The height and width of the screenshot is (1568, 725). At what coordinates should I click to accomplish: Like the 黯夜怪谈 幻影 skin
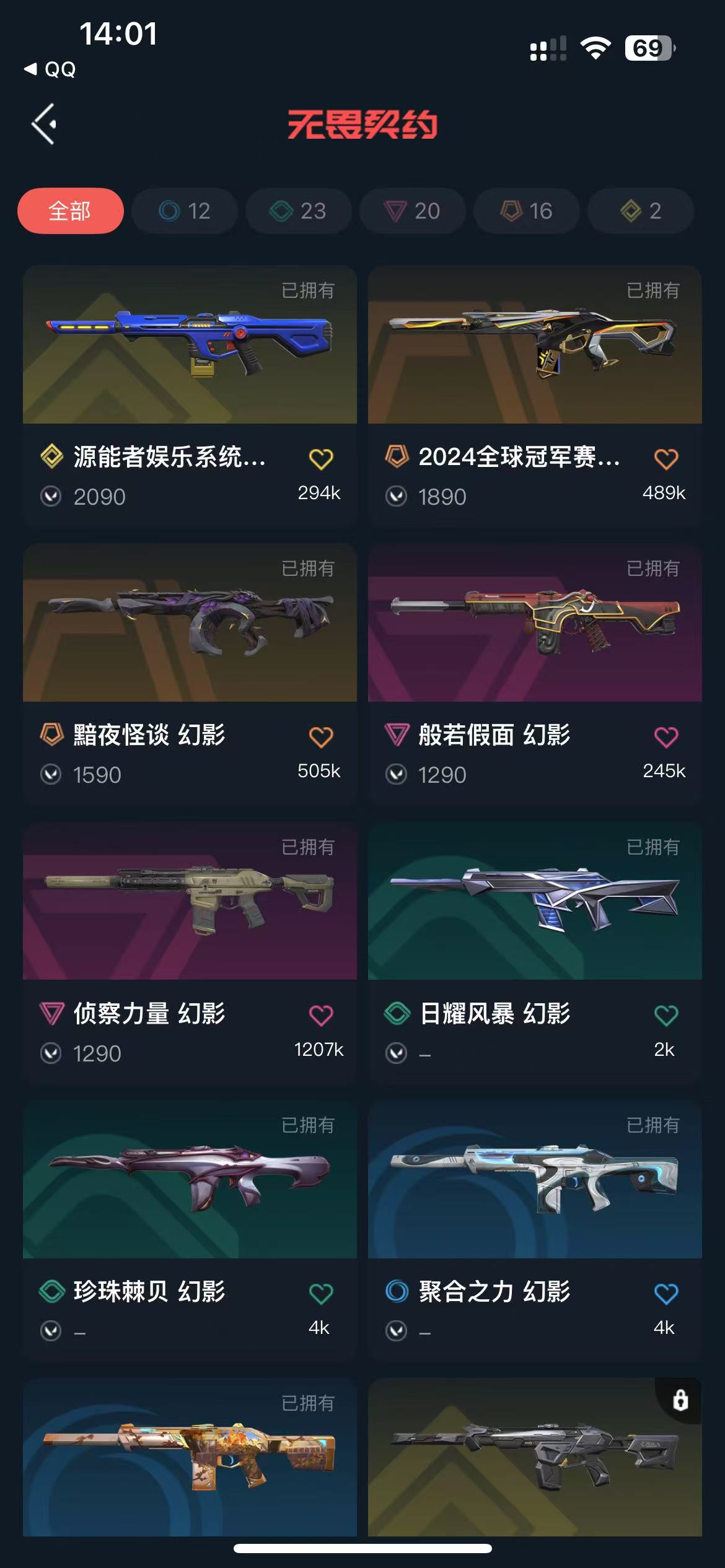321,737
